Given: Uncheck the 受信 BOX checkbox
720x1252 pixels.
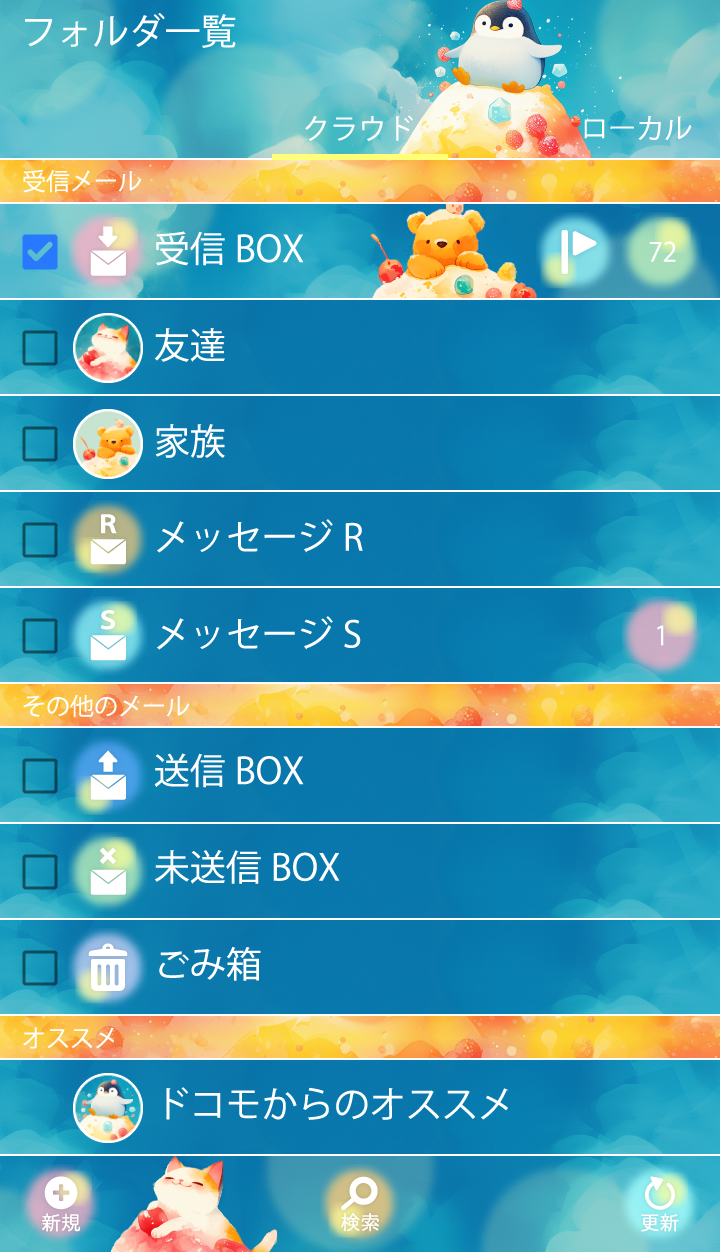Looking at the screenshot, I should click(40, 252).
